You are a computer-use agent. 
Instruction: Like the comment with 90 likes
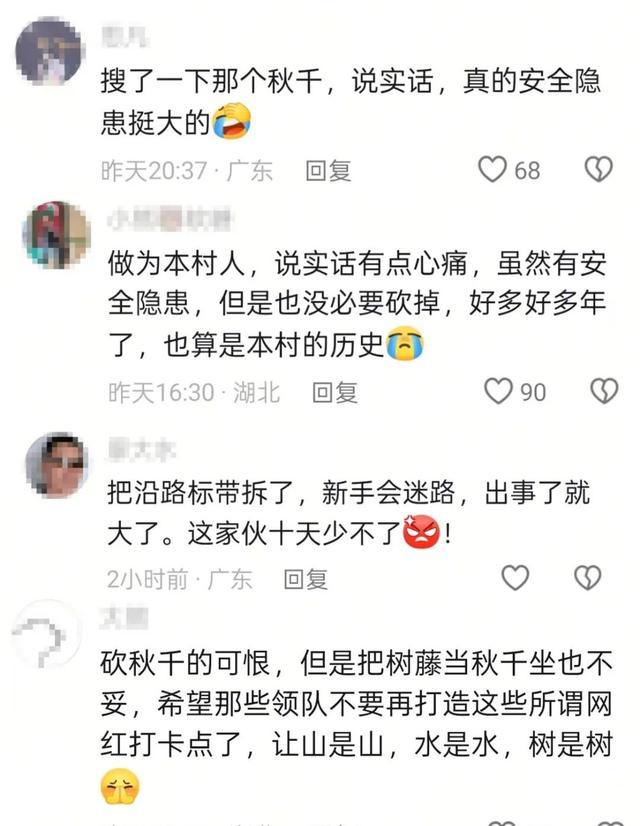click(x=498, y=391)
